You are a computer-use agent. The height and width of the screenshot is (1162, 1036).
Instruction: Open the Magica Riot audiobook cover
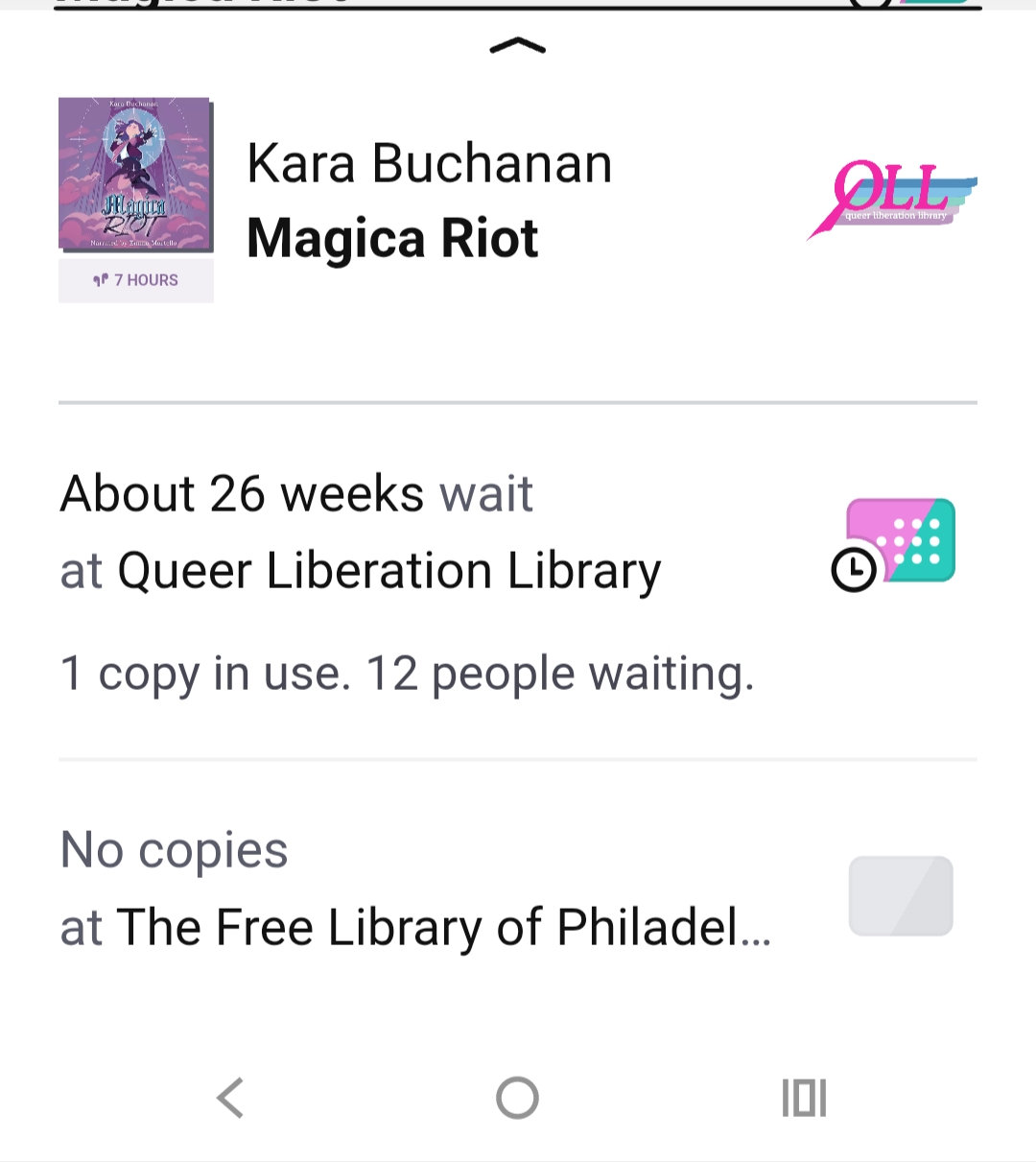(x=135, y=174)
